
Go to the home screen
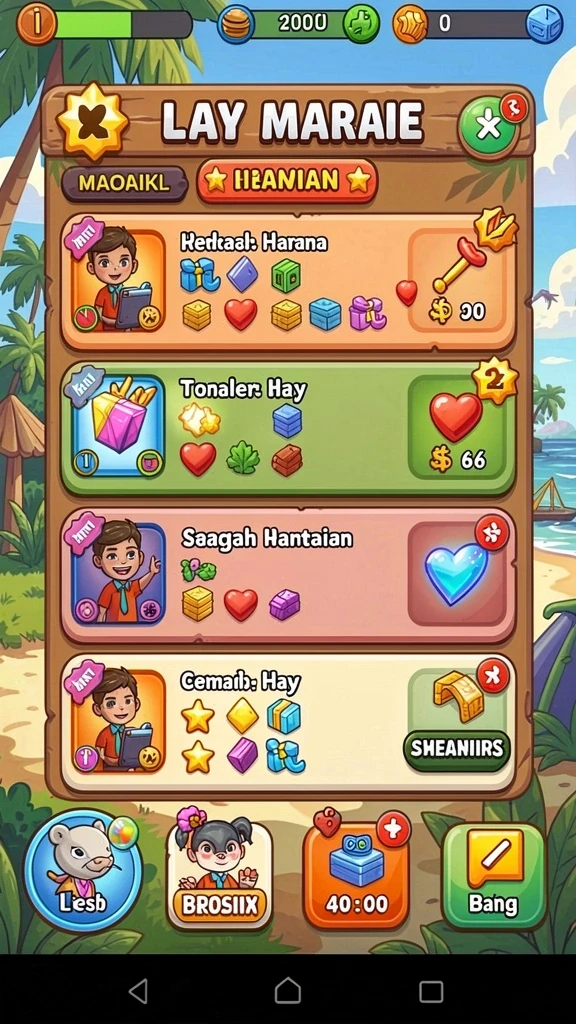pyautogui.click(x=287, y=991)
